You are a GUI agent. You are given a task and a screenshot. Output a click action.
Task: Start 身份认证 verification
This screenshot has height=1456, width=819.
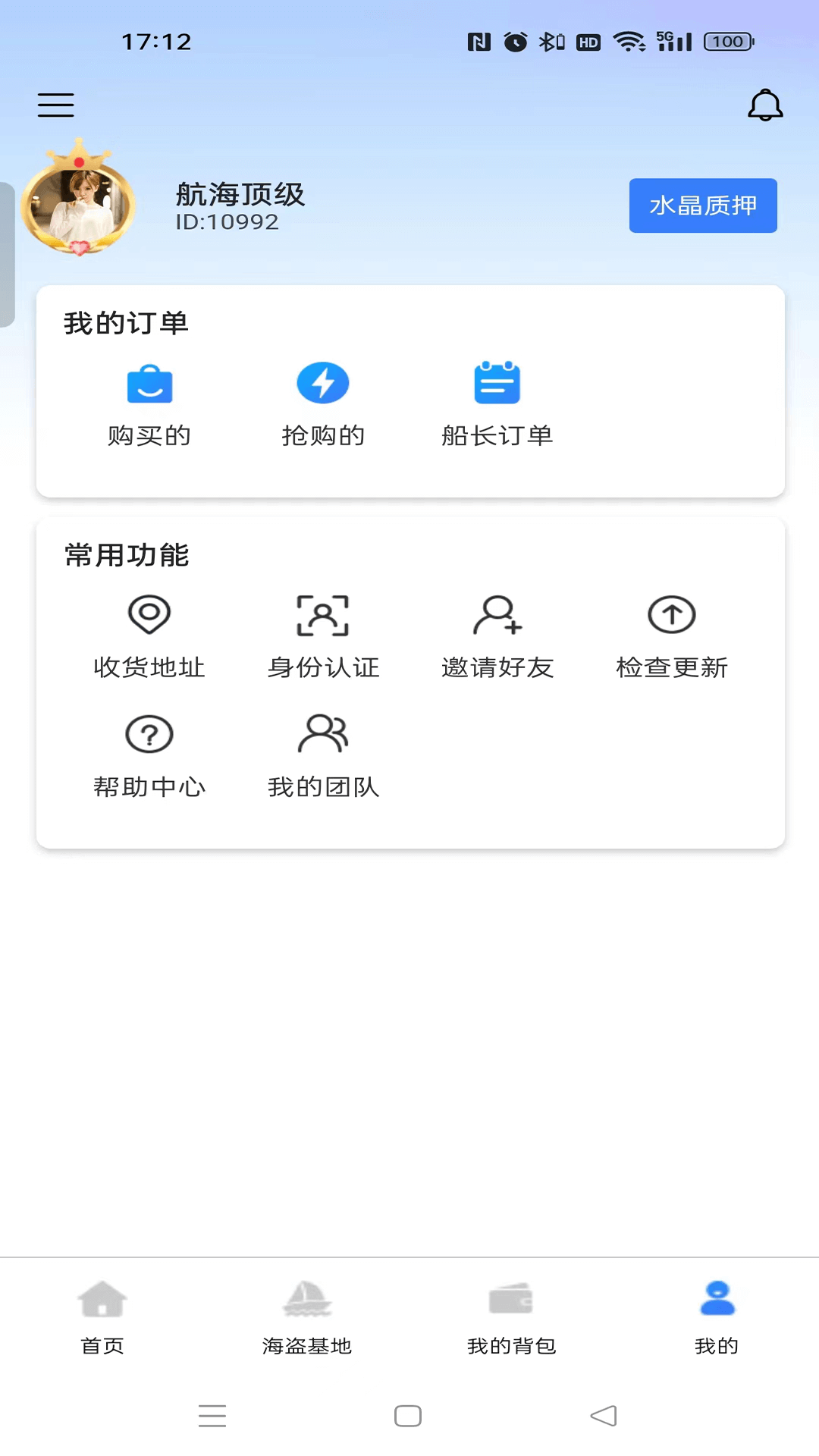(323, 635)
